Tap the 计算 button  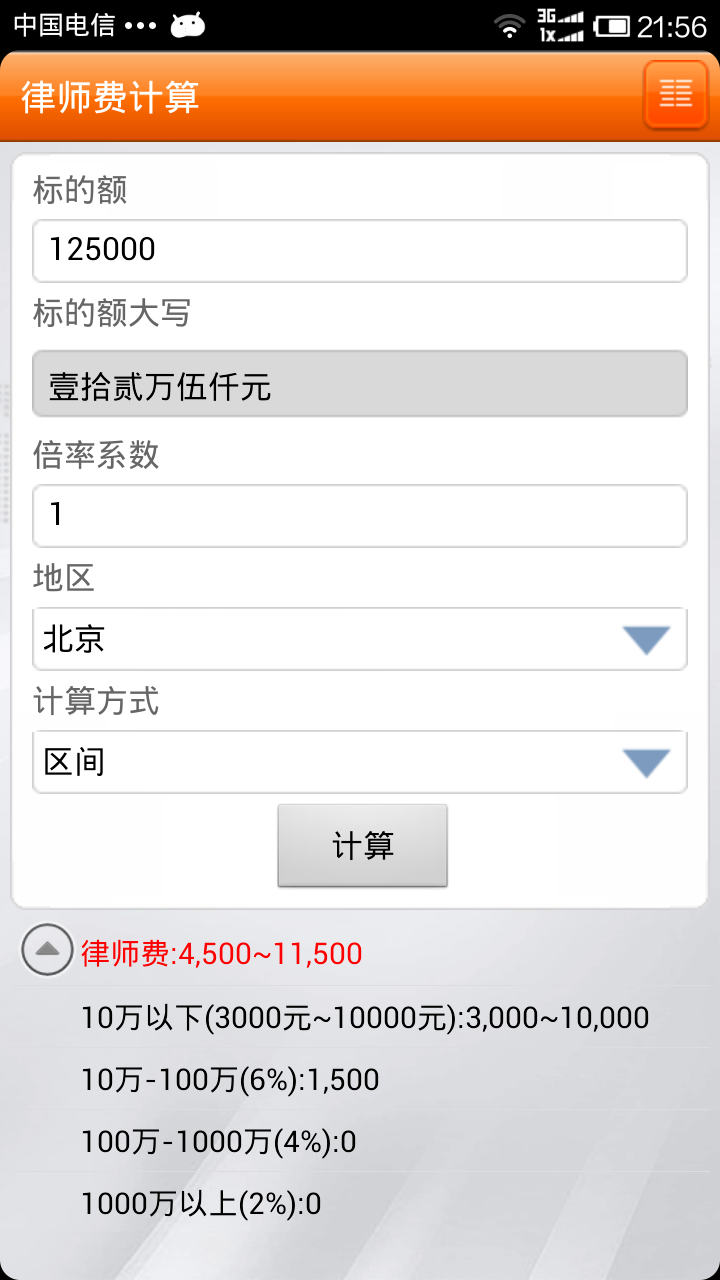[x=362, y=846]
